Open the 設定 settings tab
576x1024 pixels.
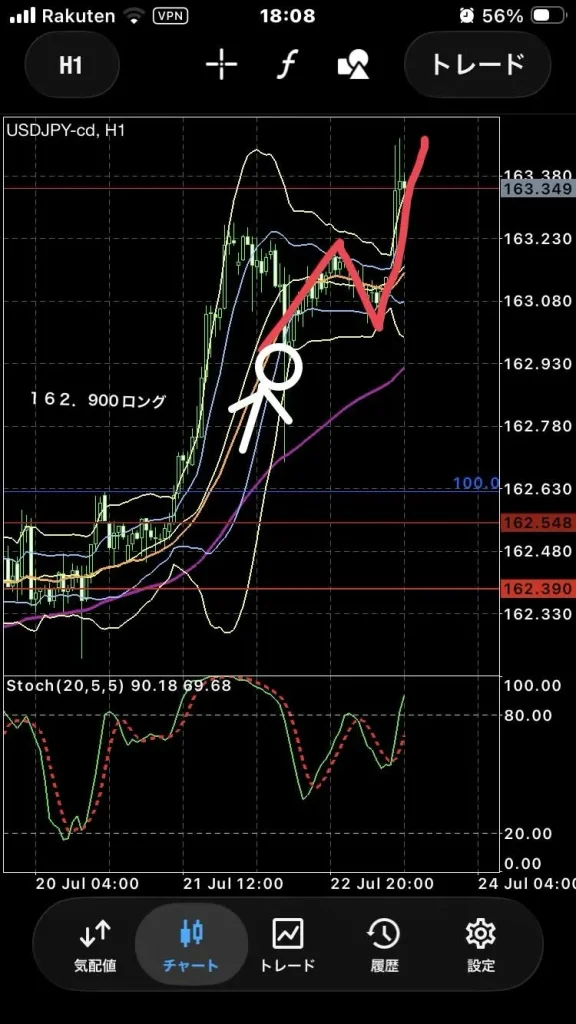click(x=481, y=944)
